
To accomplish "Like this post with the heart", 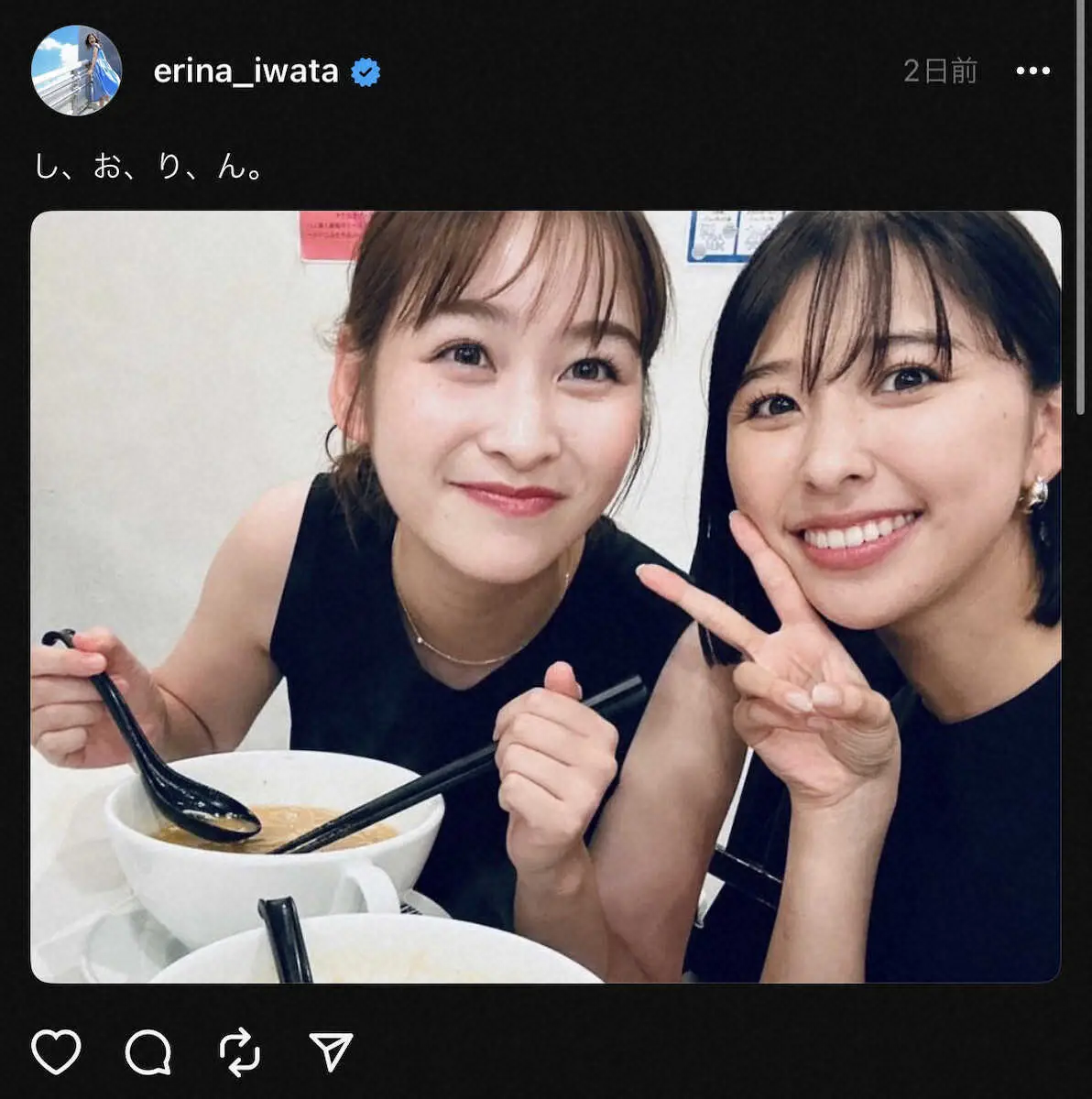I will click(x=56, y=1051).
